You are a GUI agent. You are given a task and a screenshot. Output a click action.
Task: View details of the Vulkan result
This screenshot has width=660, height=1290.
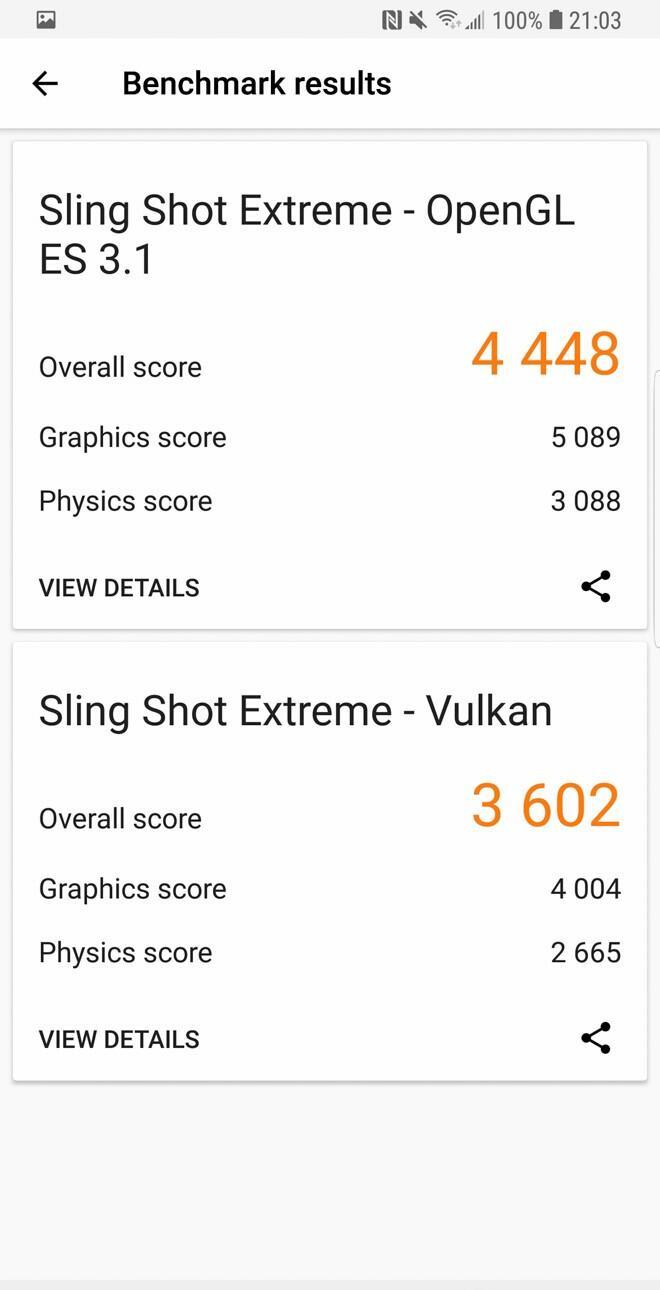pyautogui.click(x=119, y=1040)
